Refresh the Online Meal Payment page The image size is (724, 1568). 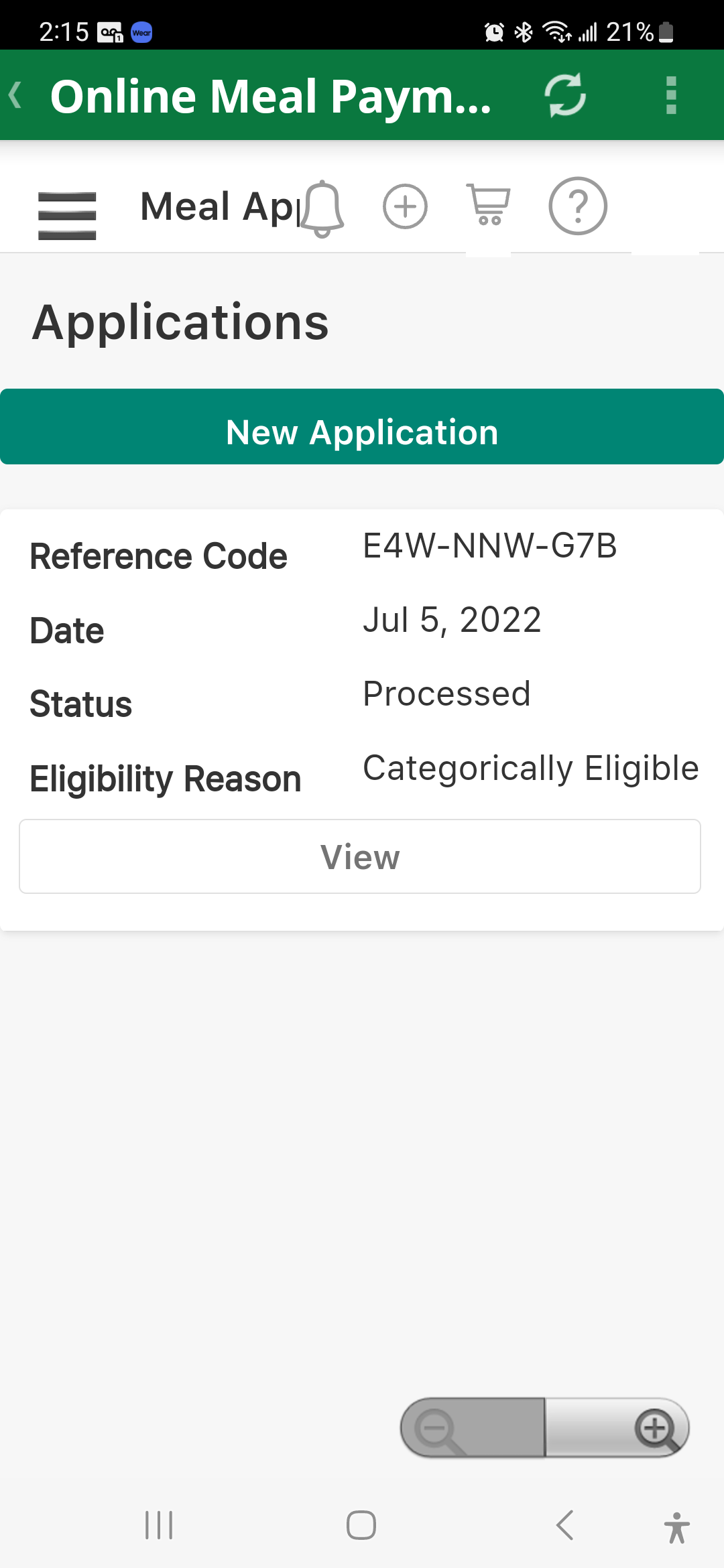[x=565, y=95]
